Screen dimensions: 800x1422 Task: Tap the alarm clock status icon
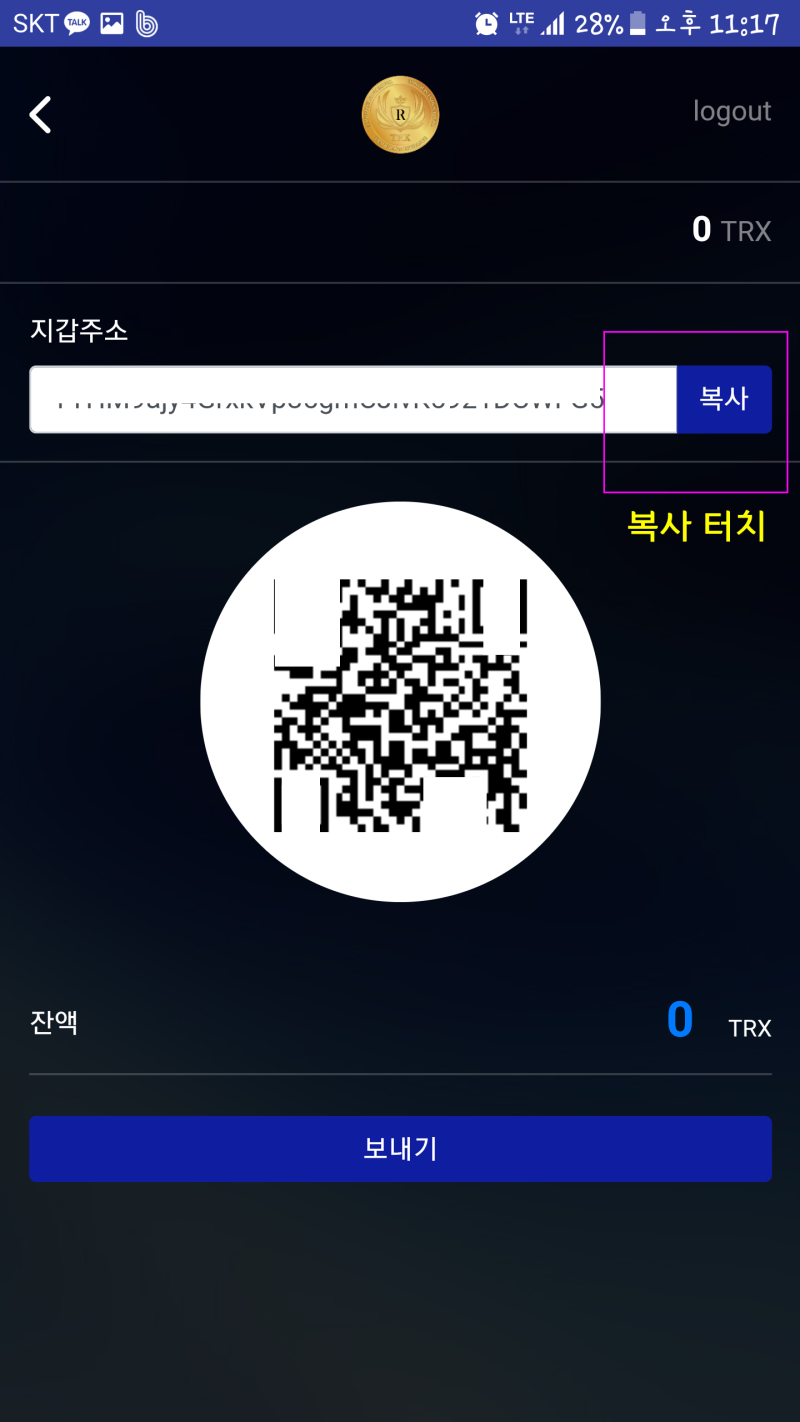(487, 22)
